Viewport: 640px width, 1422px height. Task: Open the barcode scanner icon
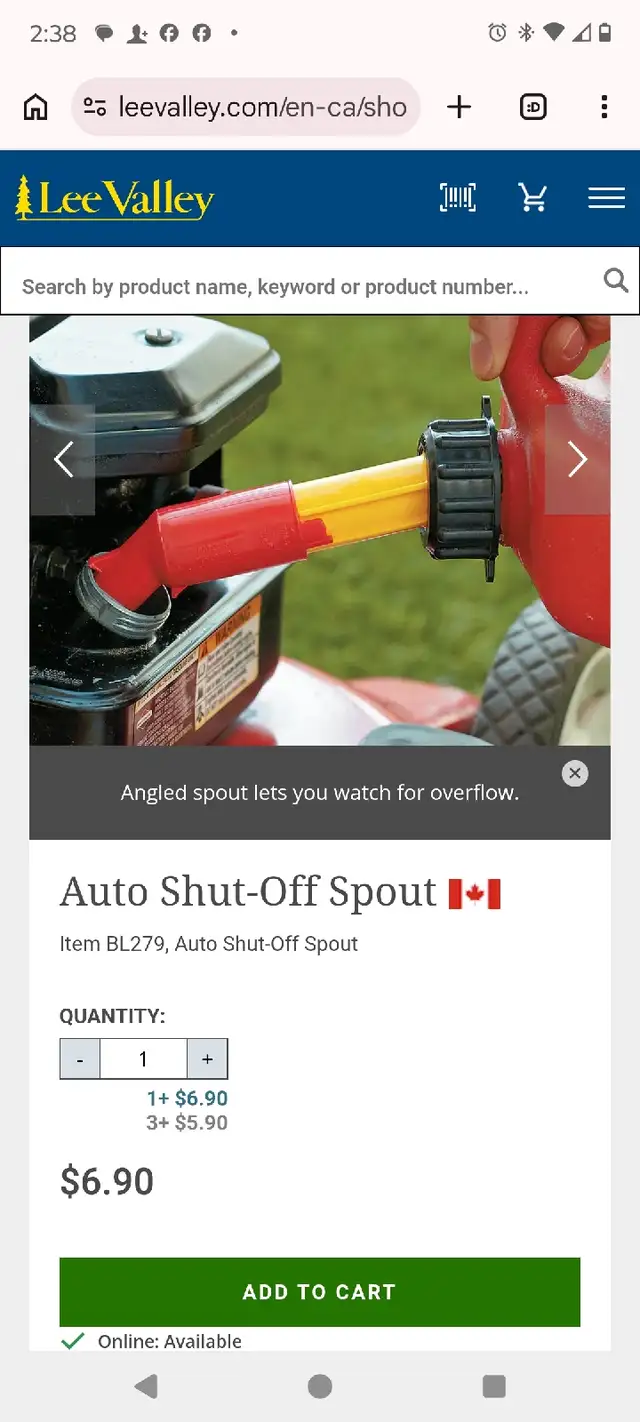pyautogui.click(x=458, y=198)
